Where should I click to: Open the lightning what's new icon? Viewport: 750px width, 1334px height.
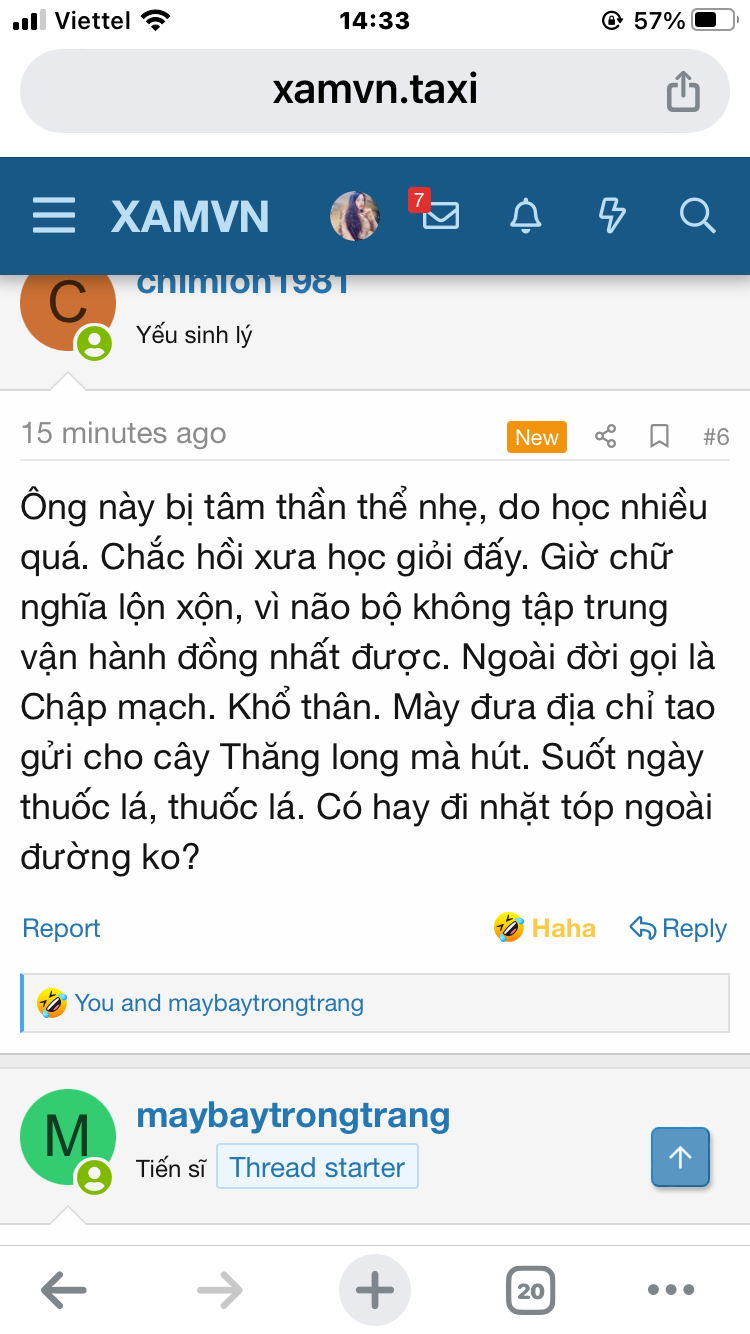612,216
